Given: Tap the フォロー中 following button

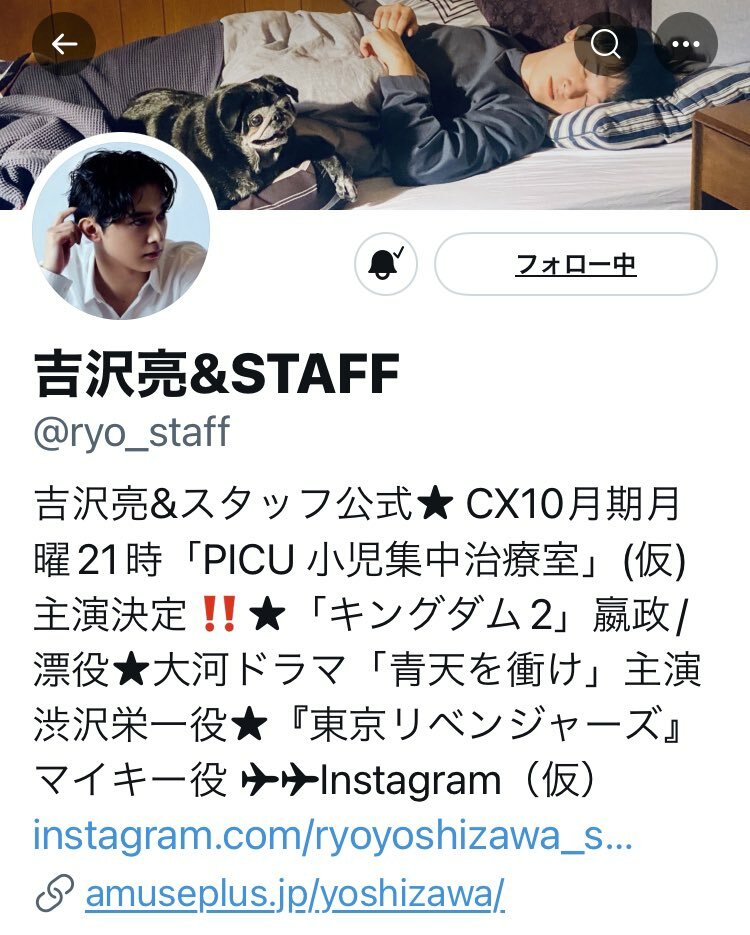Looking at the screenshot, I should [576, 264].
